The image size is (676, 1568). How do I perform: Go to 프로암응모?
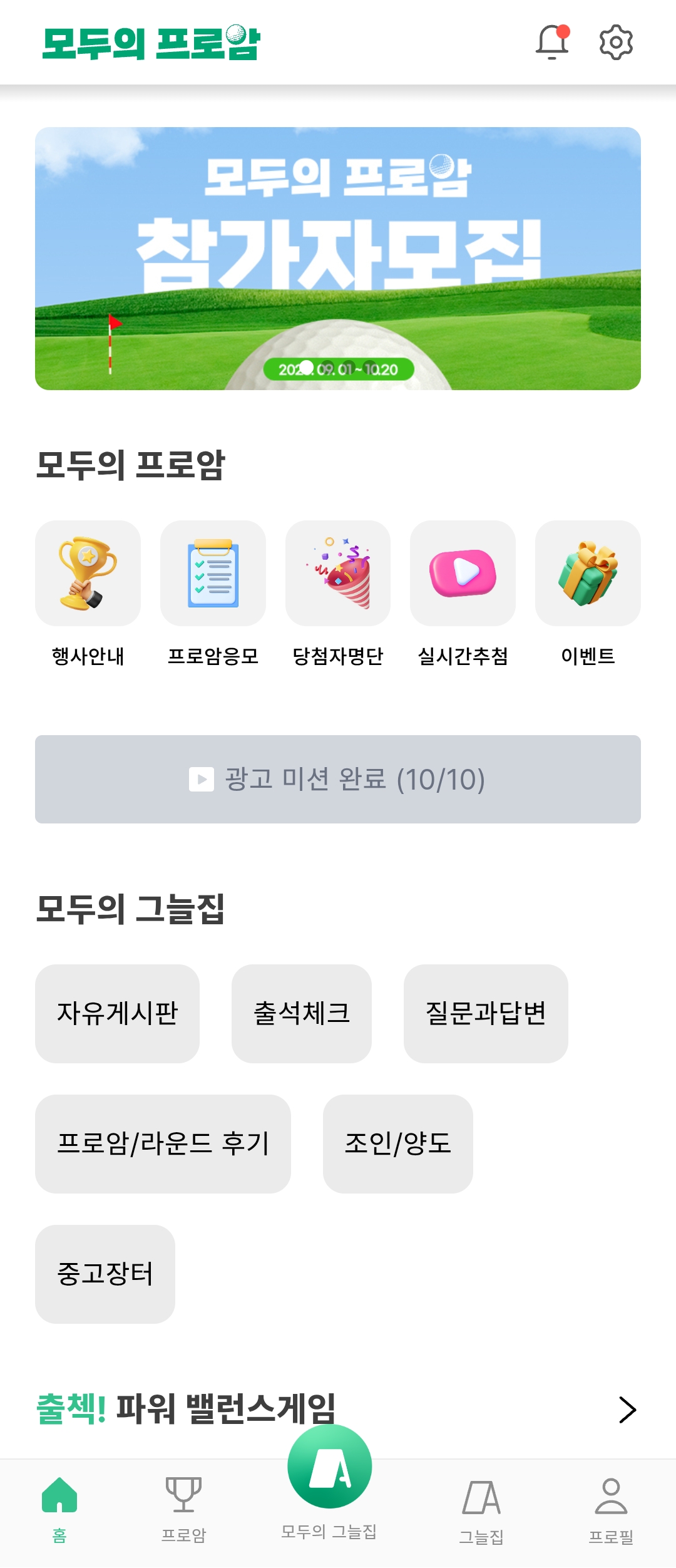click(213, 573)
